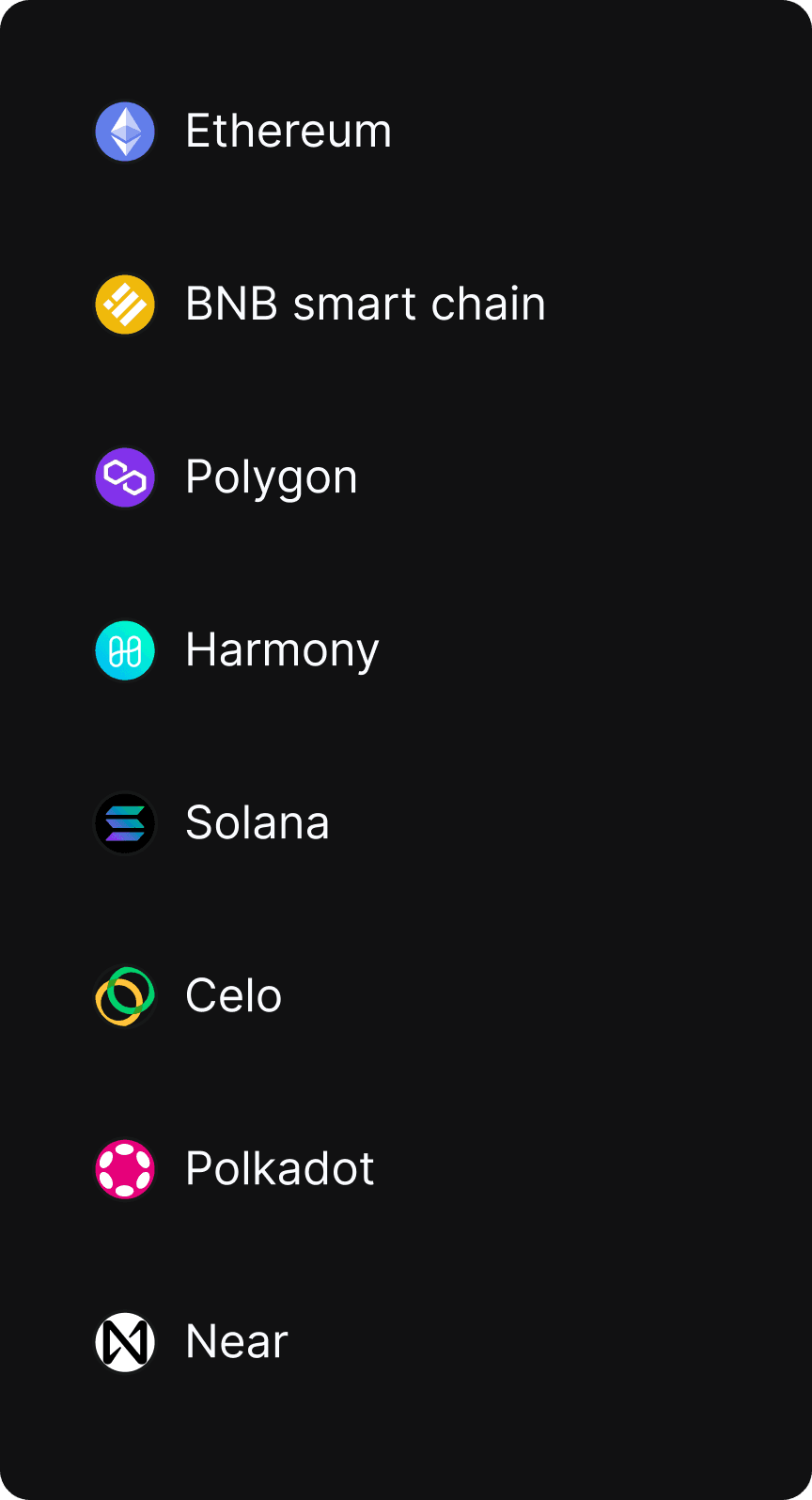Image resolution: width=812 pixels, height=1500 pixels.
Task: Select the Ethereum network
Action: pyautogui.click(x=288, y=132)
